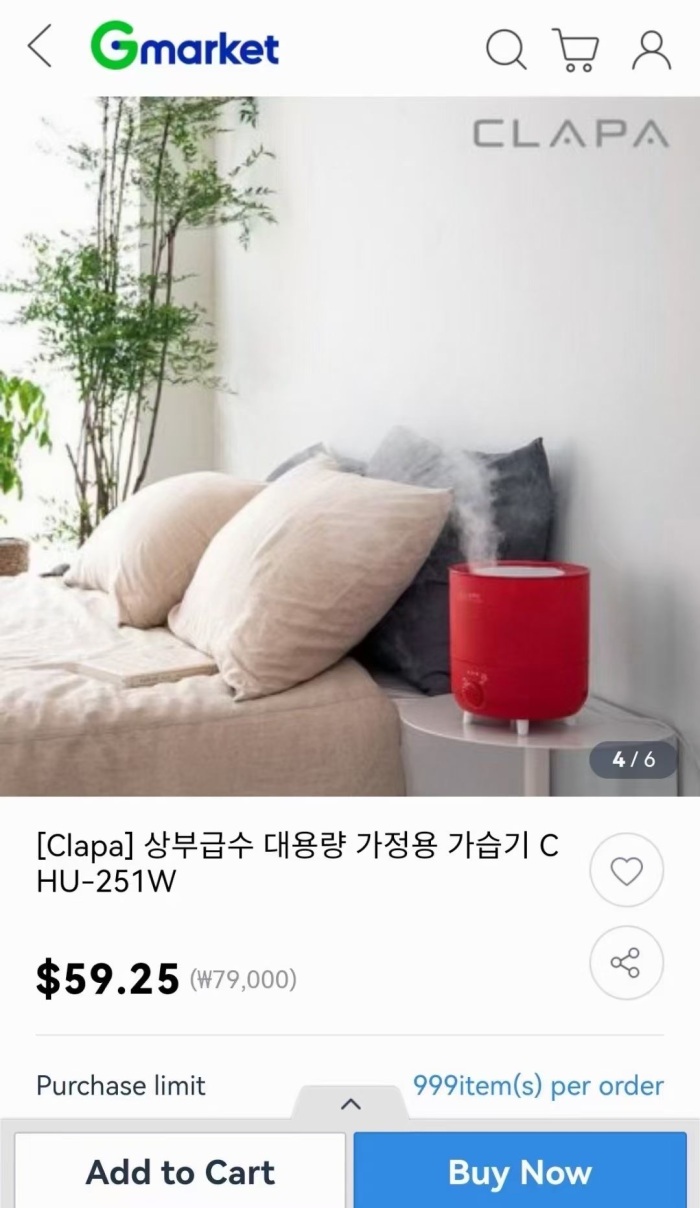The image size is (700, 1208).
Task: Open the user account icon
Action: click(x=651, y=48)
